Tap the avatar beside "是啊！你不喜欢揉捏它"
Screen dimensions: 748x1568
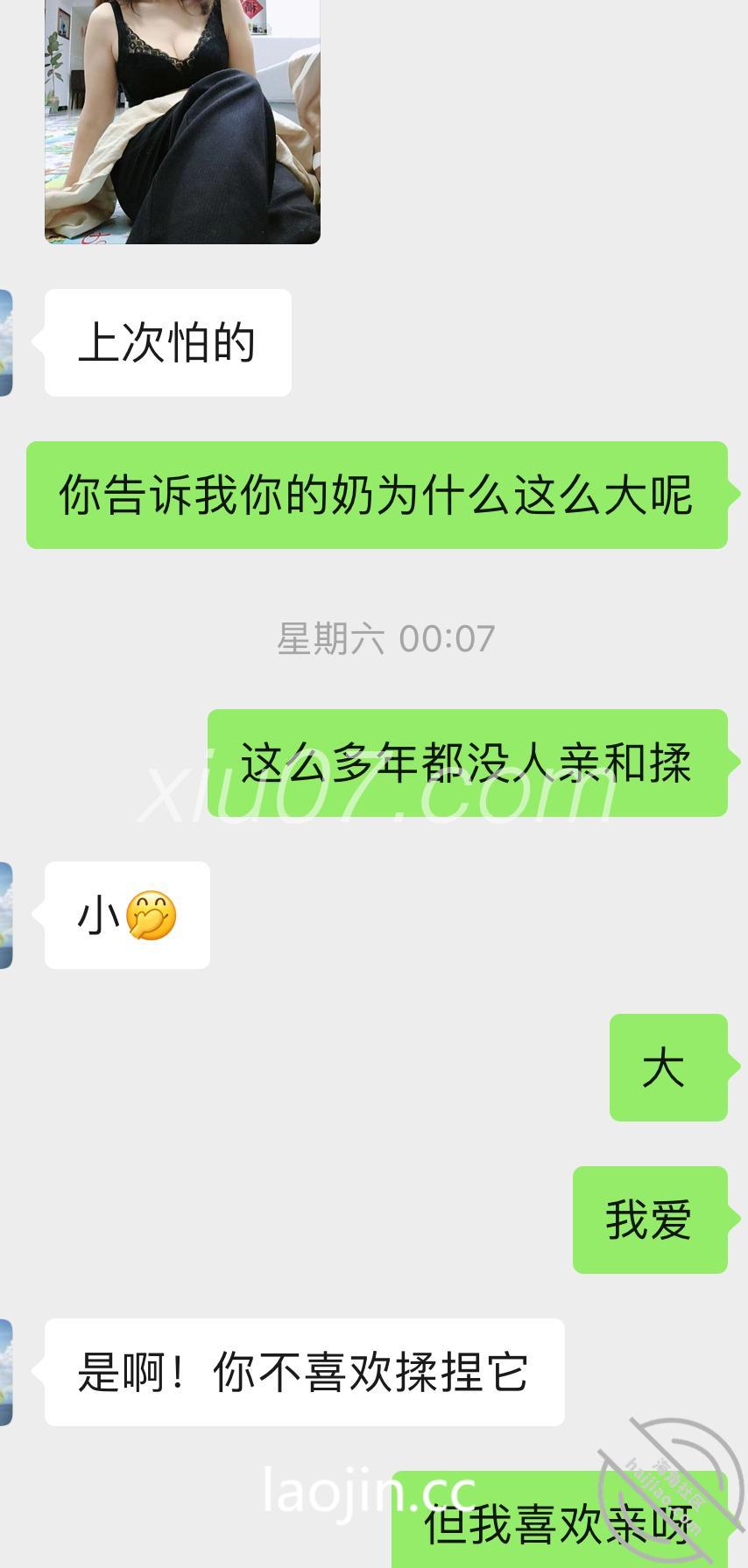tap(5, 1372)
